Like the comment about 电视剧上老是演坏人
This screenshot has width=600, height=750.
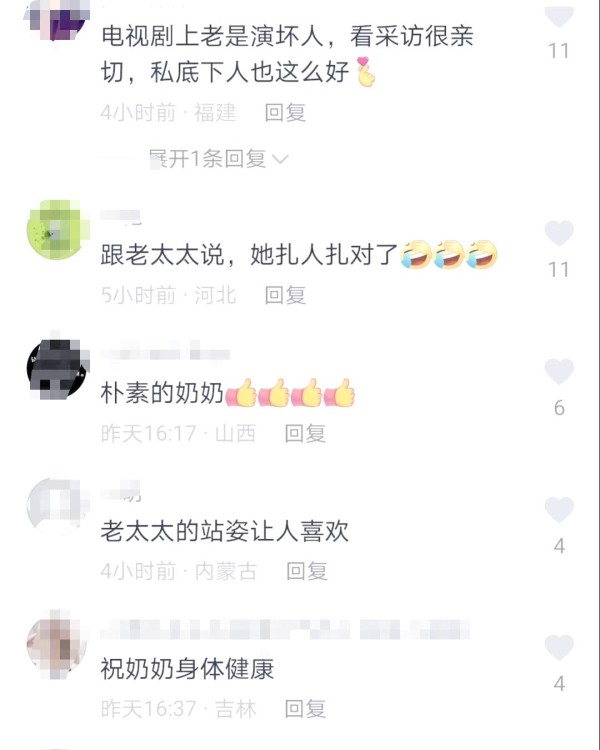pos(559,16)
